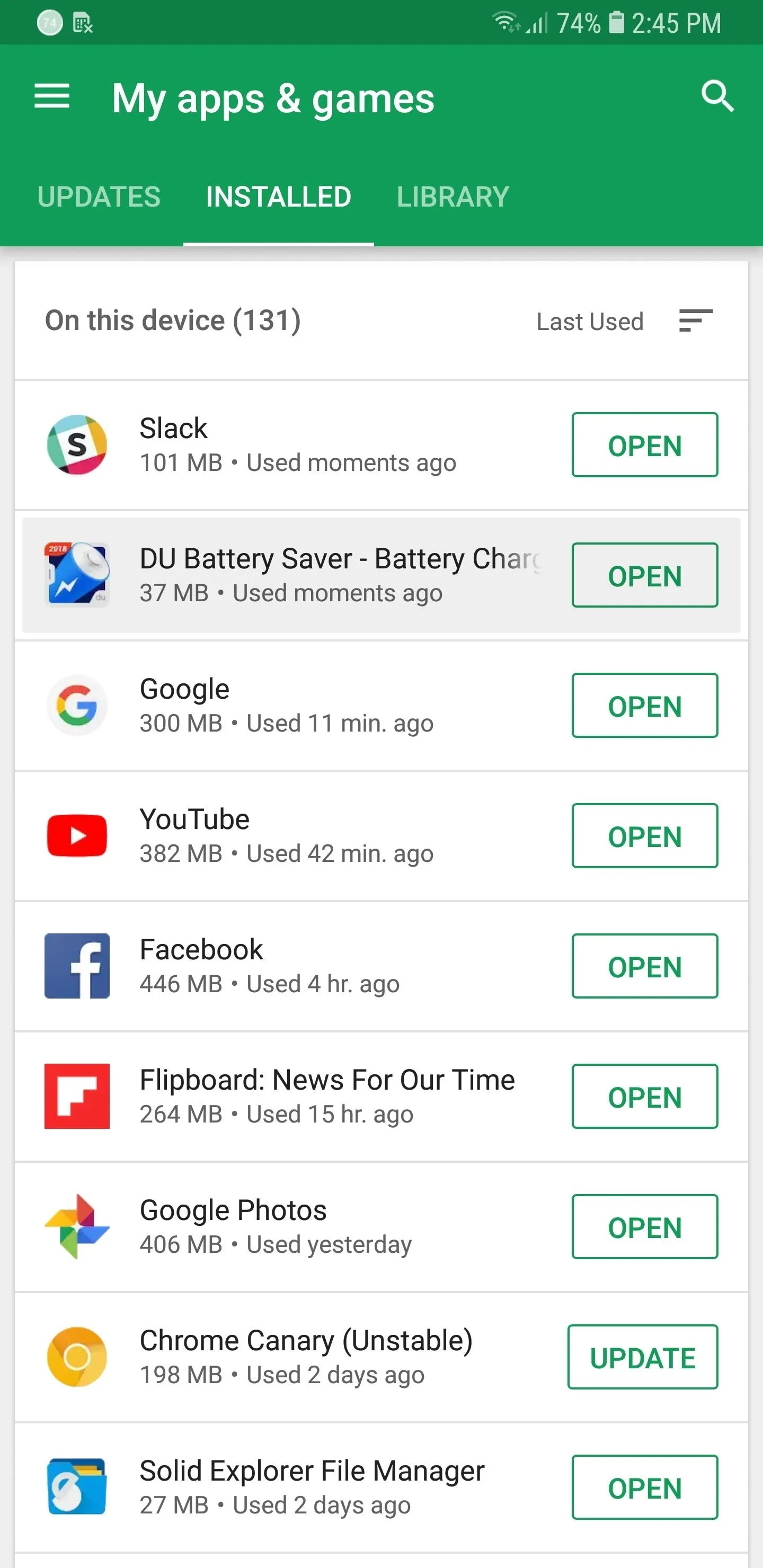Open the Slack app
This screenshot has width=763, height=1568.
(644, 445)
